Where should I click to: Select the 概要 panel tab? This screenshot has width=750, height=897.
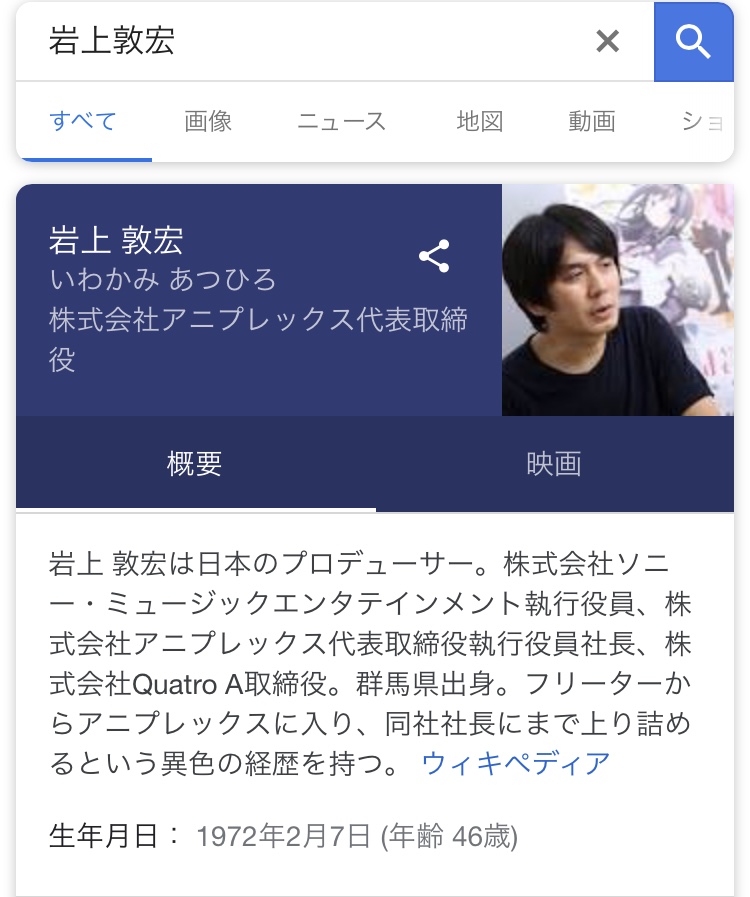(195, 464)
